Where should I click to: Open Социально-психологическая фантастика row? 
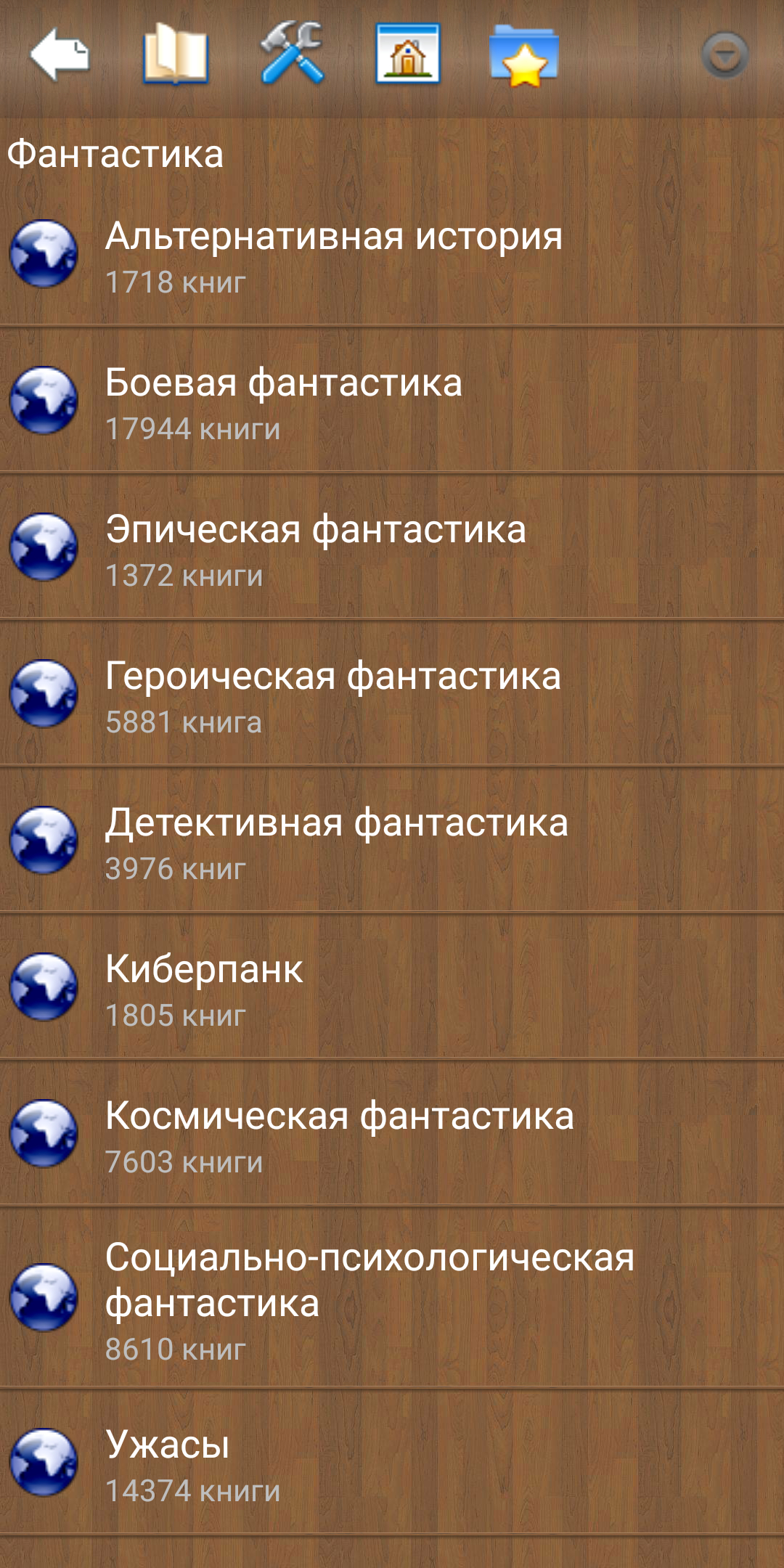point(392,1299)
